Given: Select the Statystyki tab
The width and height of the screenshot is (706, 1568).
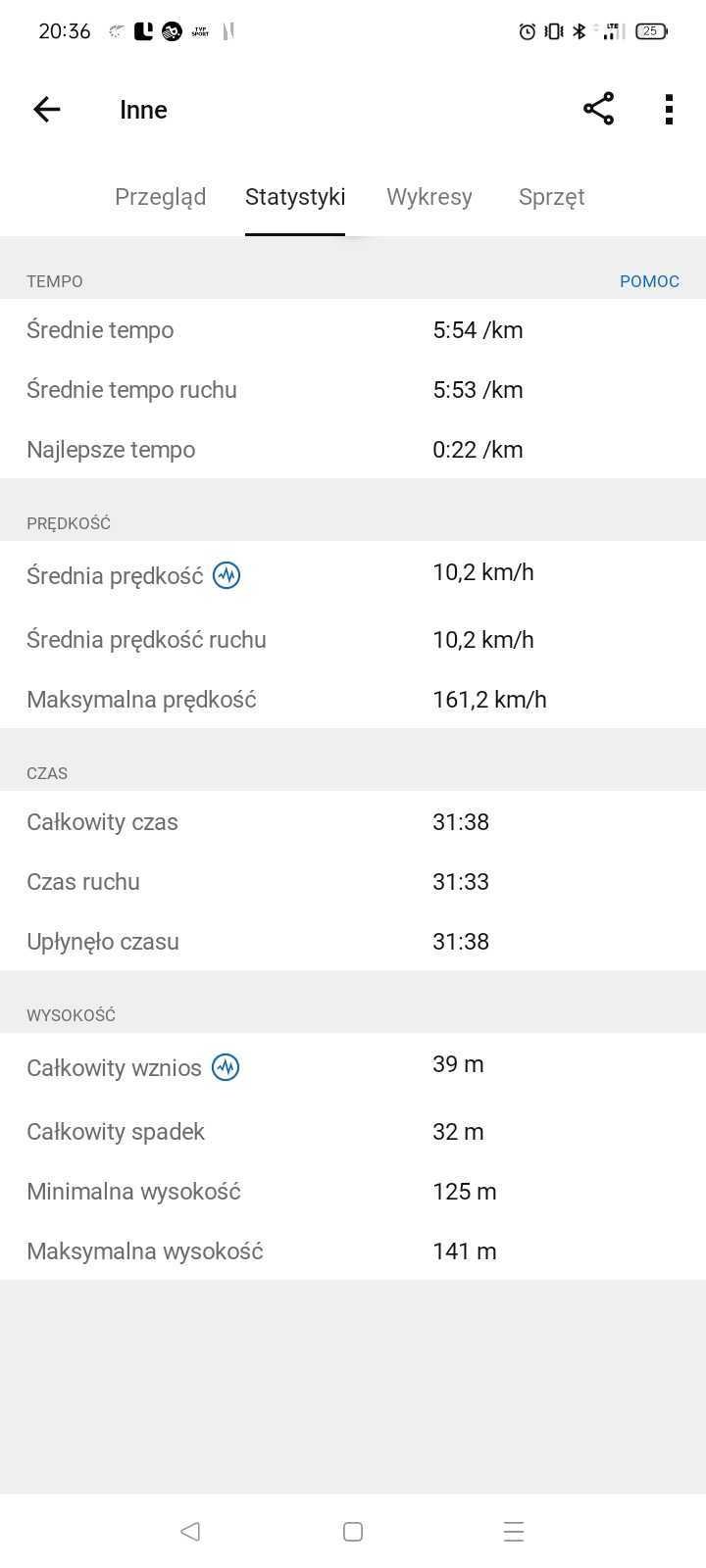Looking at the screenshot, I should 295,197.
